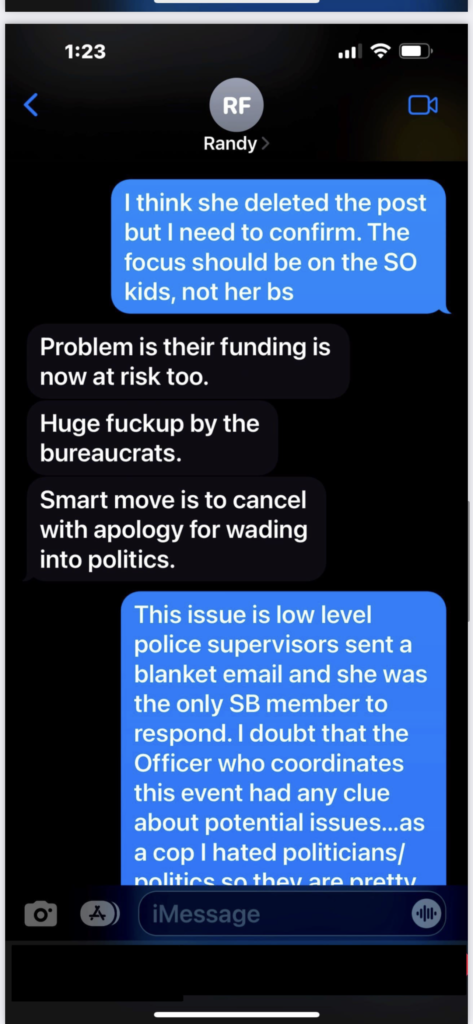Start a FaceTime video call
Image resolution: width=473 pixels, height=1024 pixels.
tap(423, 104)
